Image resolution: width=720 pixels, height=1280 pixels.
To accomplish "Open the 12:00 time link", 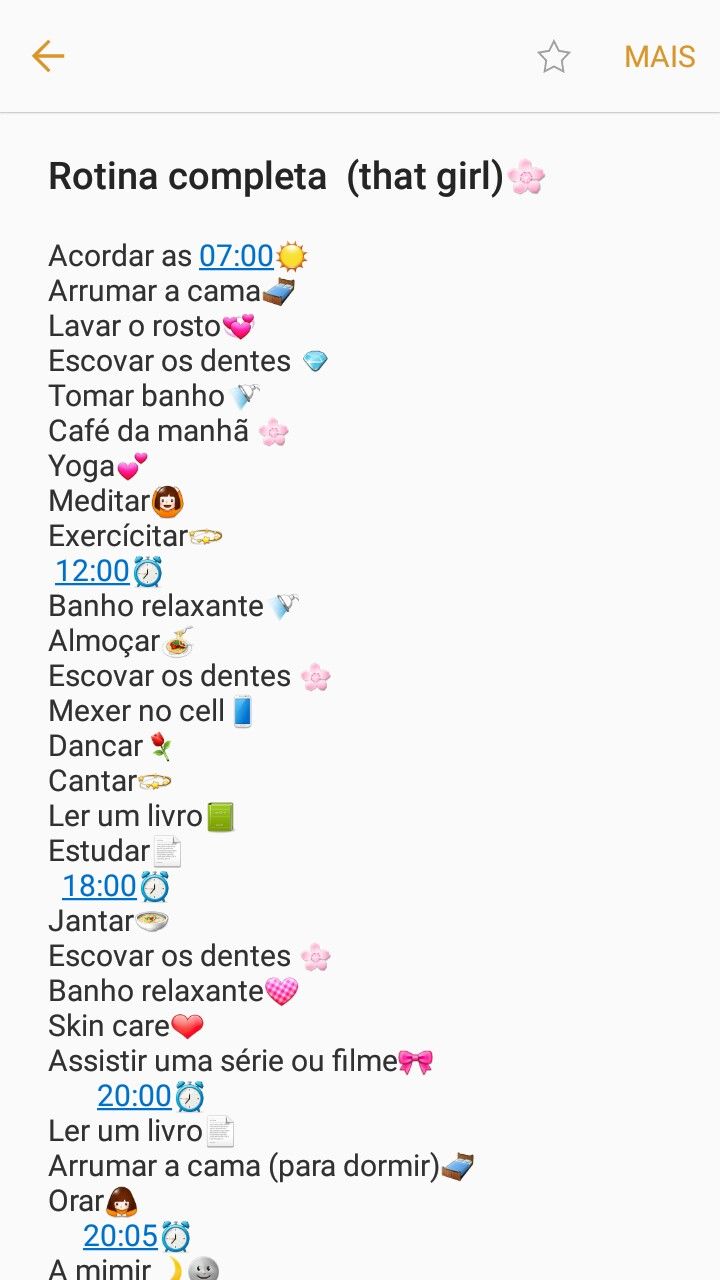I will 92,571.
